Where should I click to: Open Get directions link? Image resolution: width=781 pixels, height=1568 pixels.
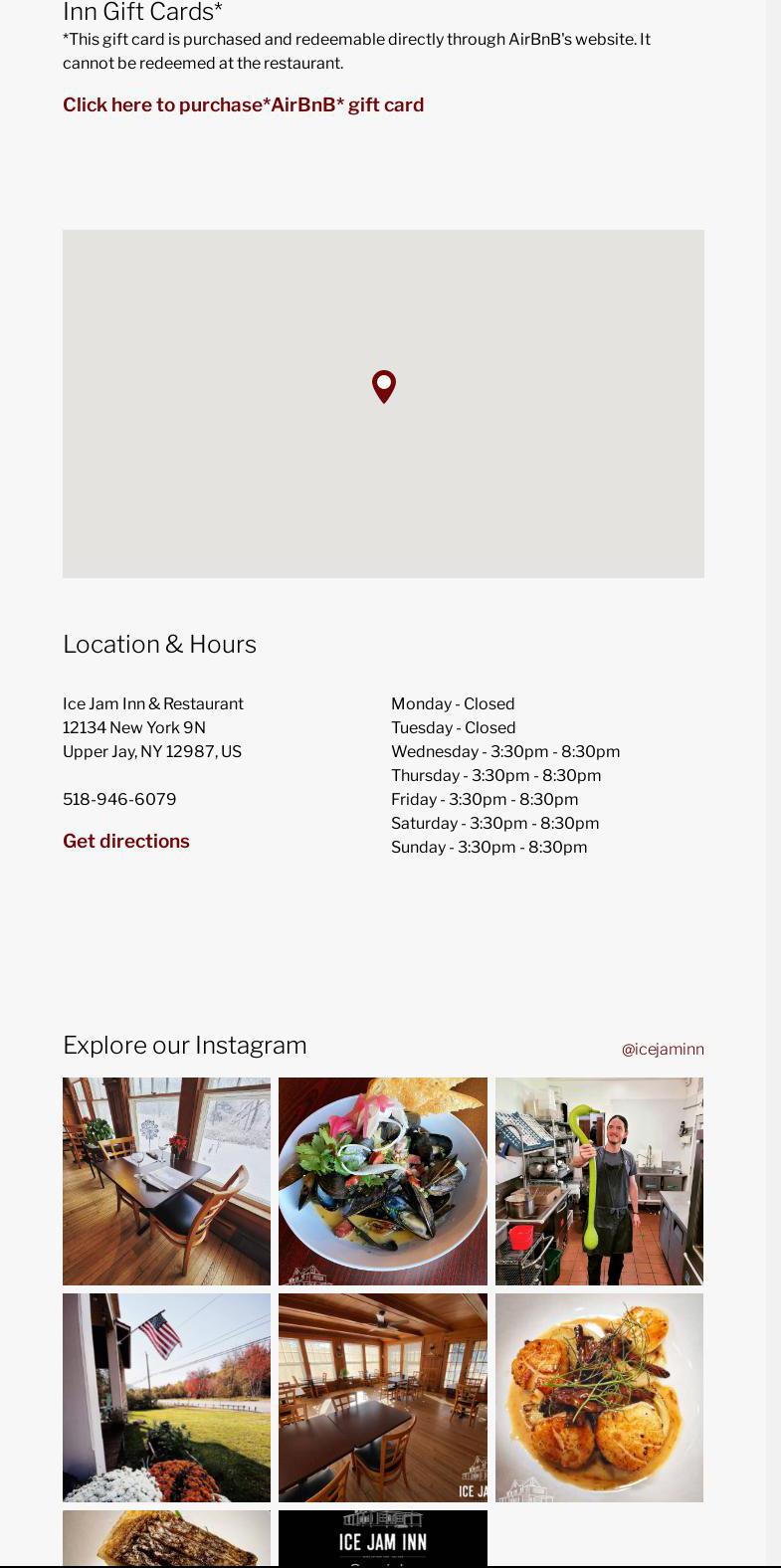(126, 841)
